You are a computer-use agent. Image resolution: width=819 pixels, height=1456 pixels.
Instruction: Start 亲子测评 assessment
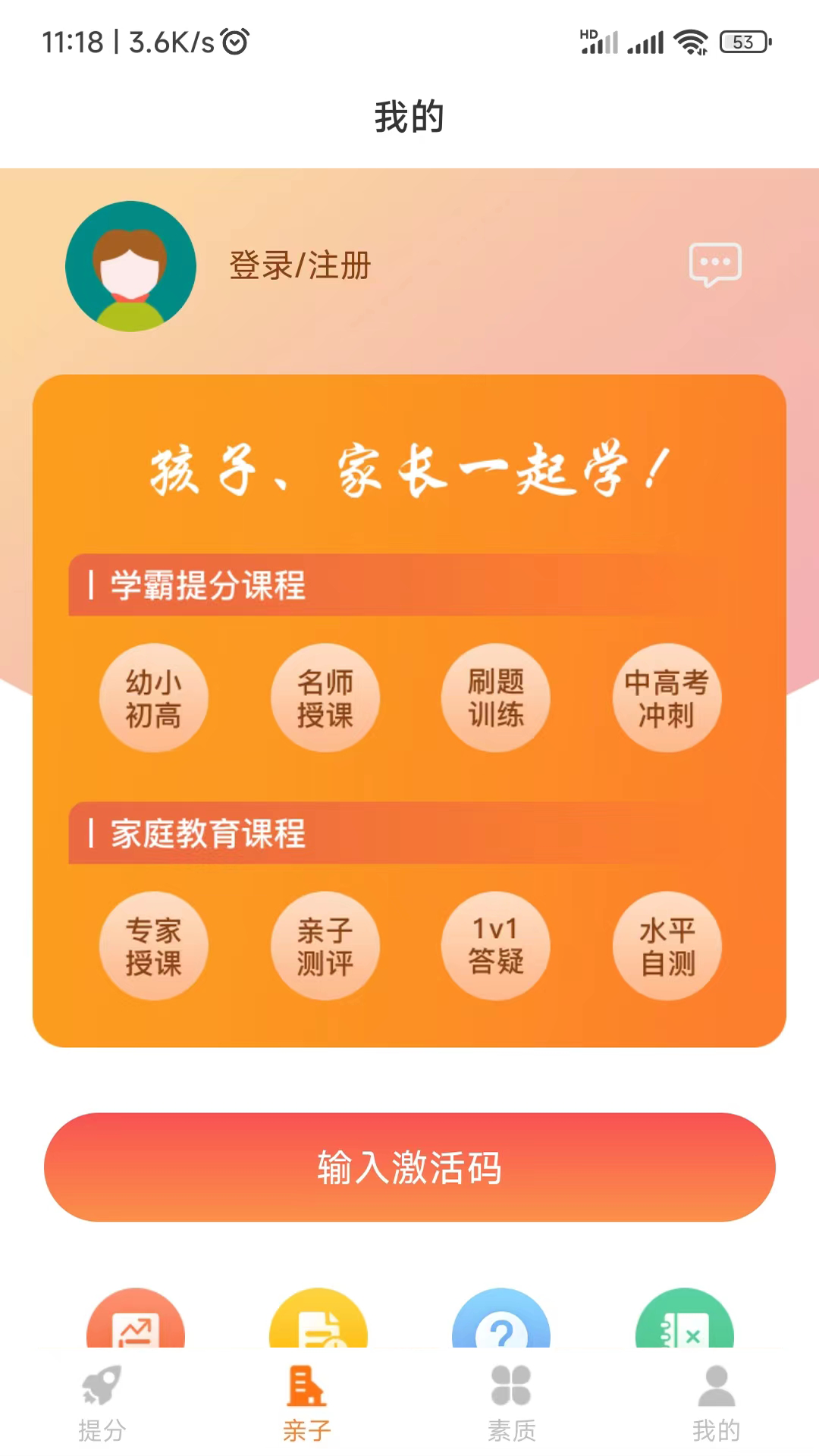pos(325,946)
